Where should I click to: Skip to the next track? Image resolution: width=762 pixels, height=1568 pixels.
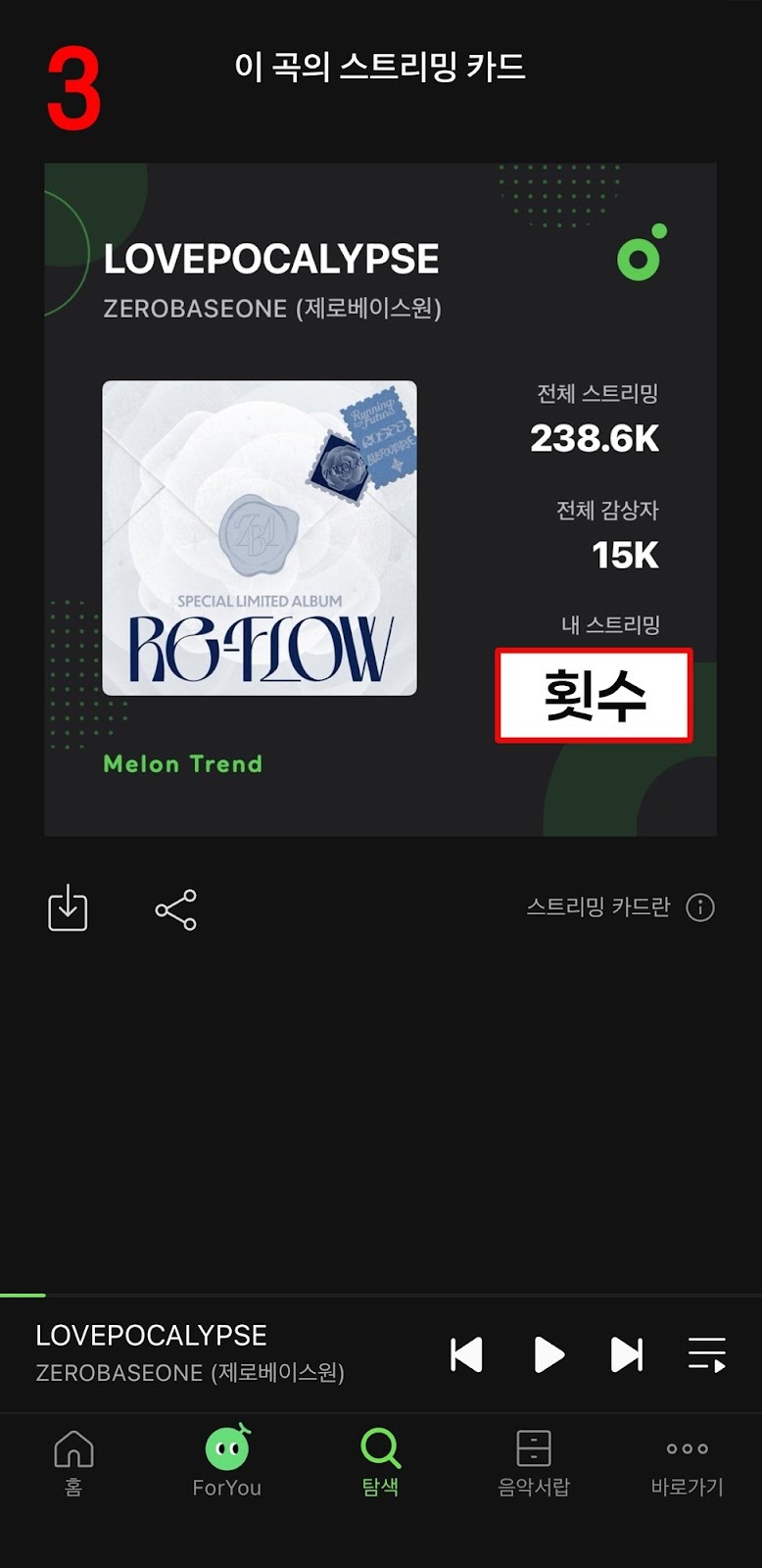coord(627,1354)
